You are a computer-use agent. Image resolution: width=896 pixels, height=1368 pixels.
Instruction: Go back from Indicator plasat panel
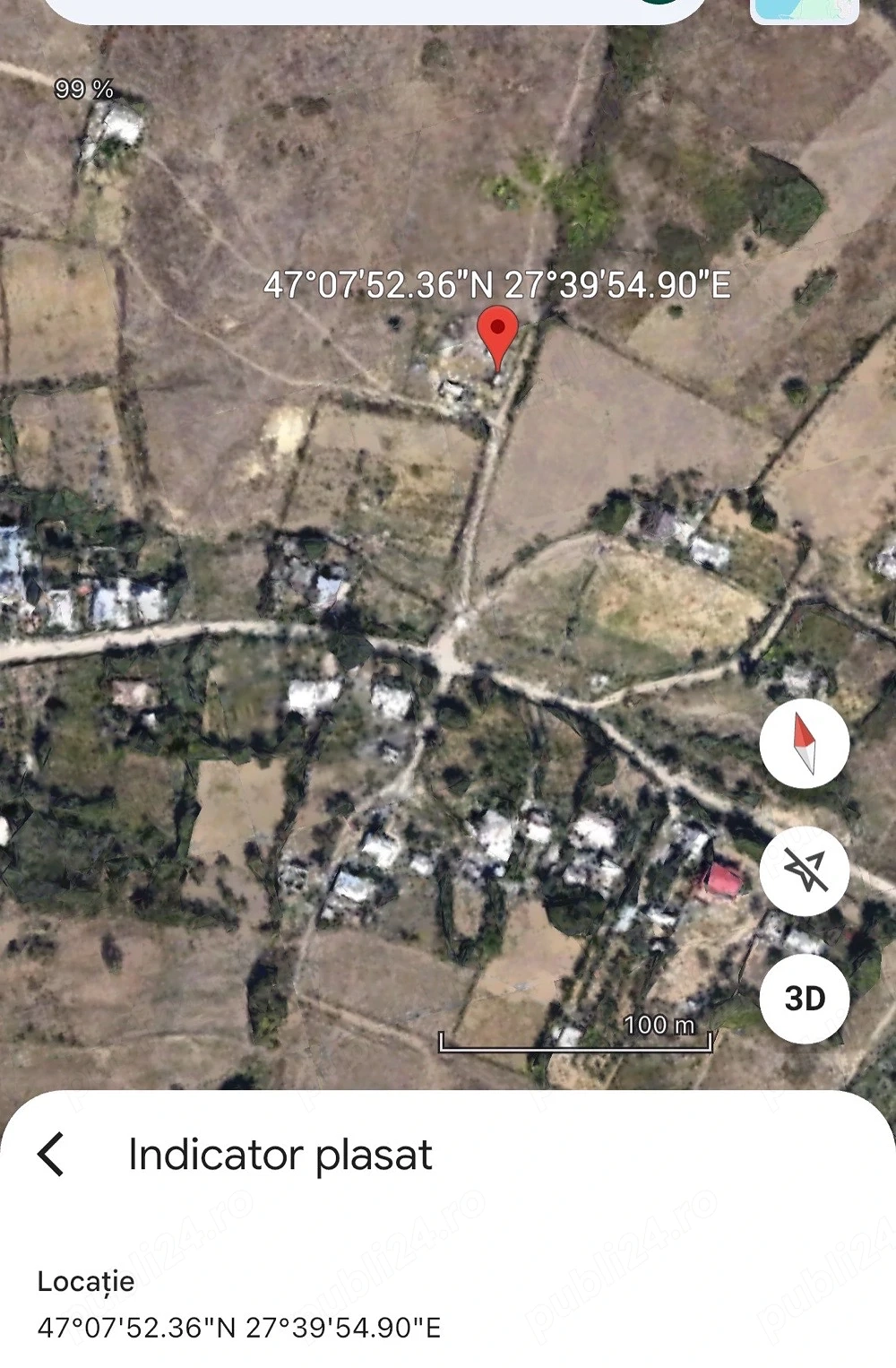(x=52, y=1154)
